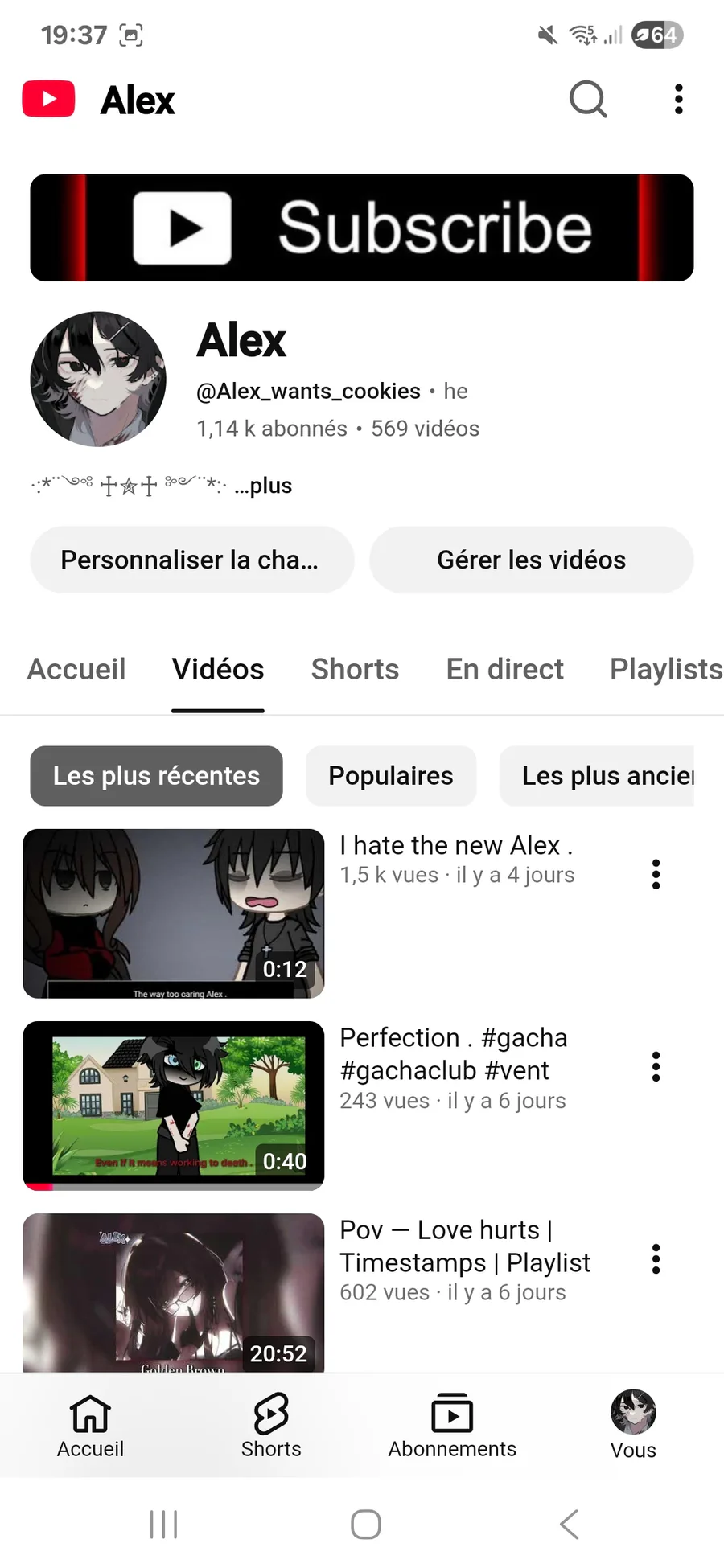
Task: Open options for "Pov — Love hurts" video
Action: coord(656,1258)
